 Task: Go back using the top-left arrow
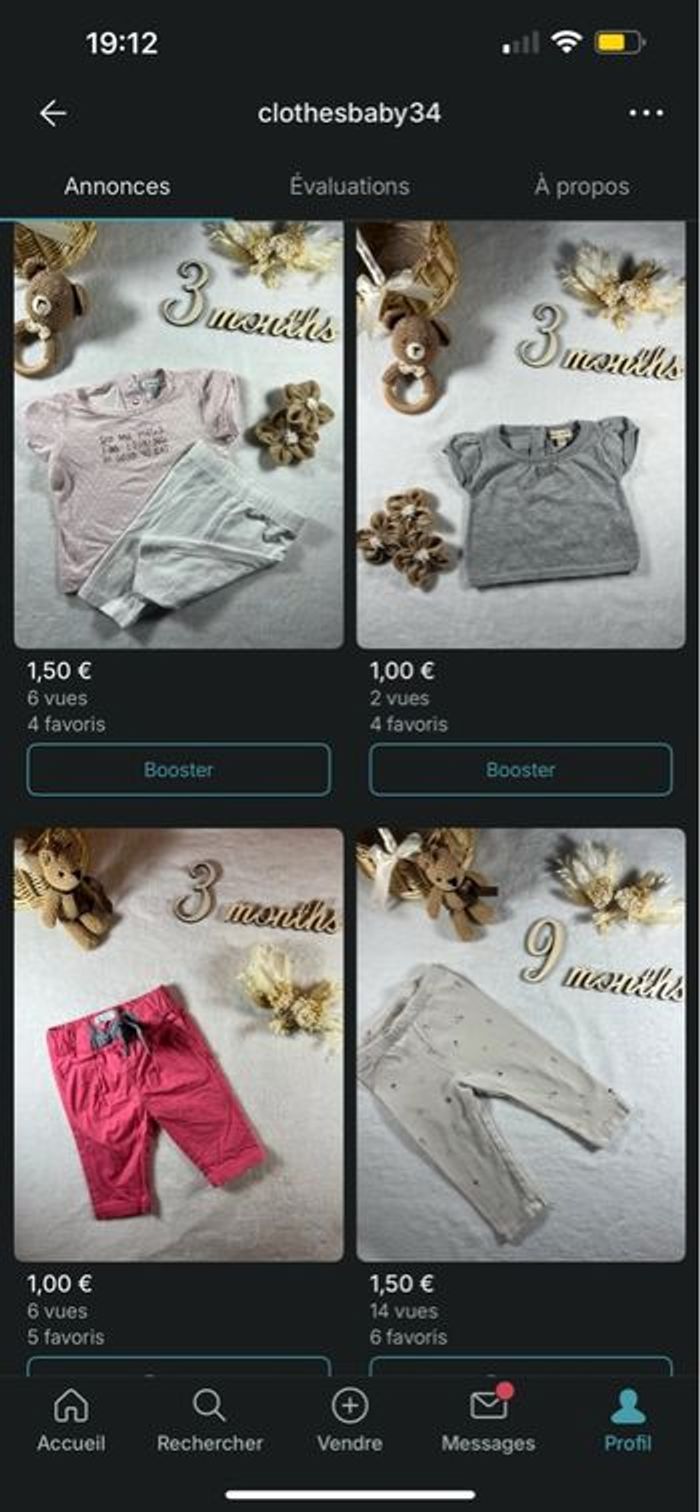click(x=53, y=113)
